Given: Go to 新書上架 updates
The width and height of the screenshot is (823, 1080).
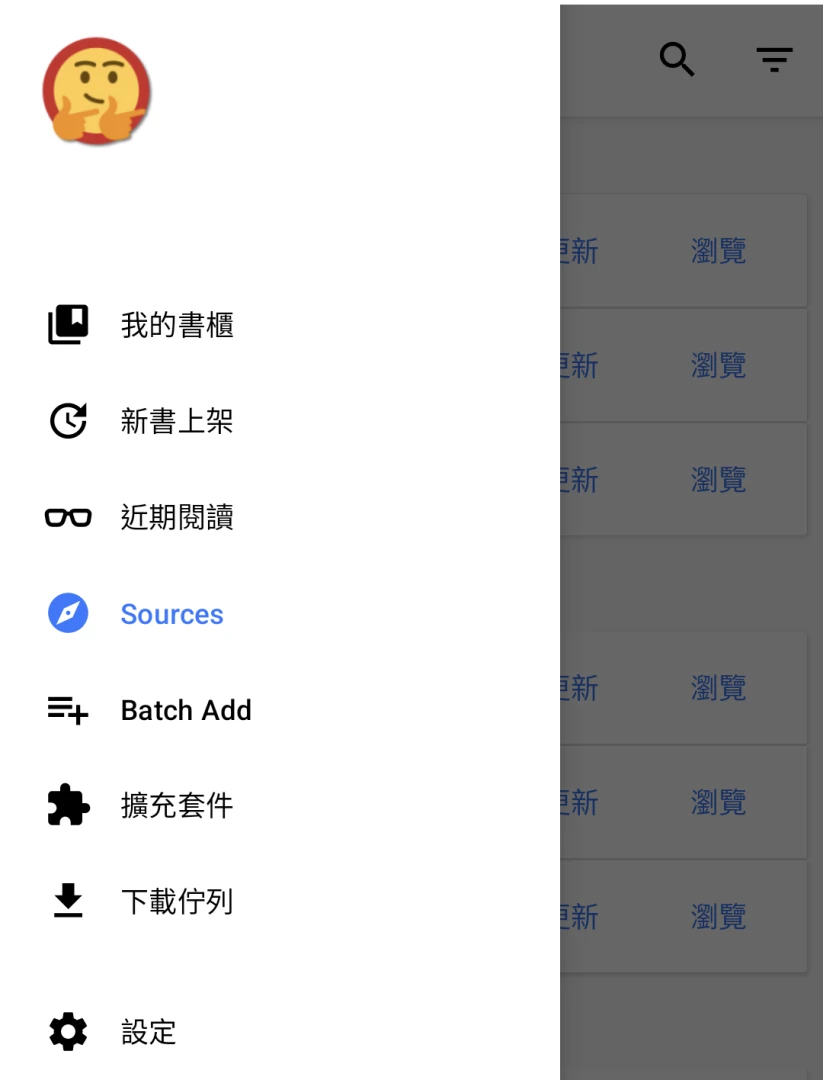Looking at the screenshot, I should point(177,421).
